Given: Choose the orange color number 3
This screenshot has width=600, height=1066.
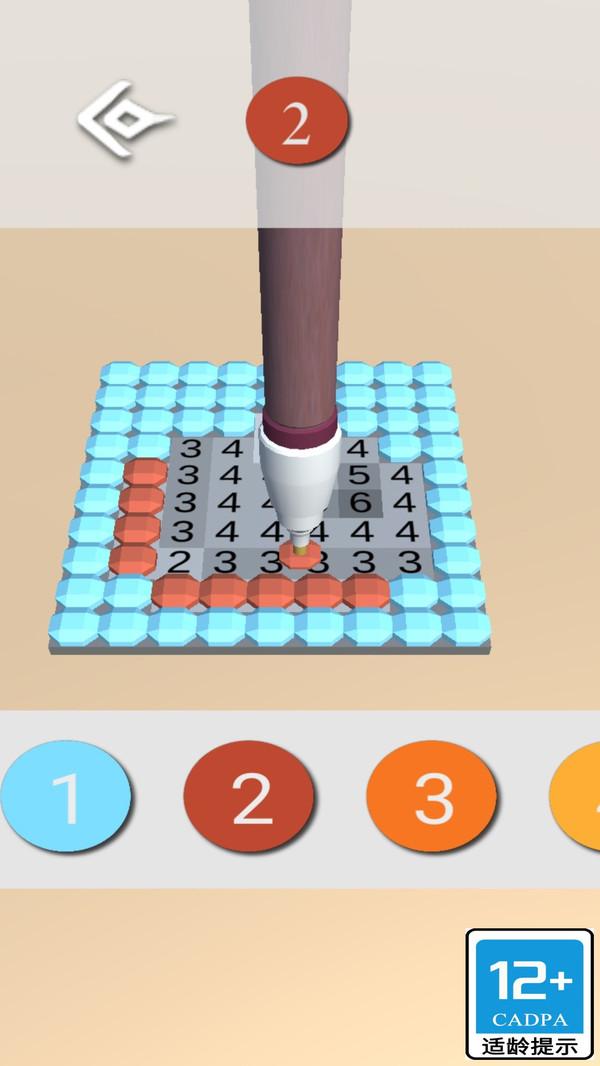Looking at the screenshot, I should coord(431,799).
